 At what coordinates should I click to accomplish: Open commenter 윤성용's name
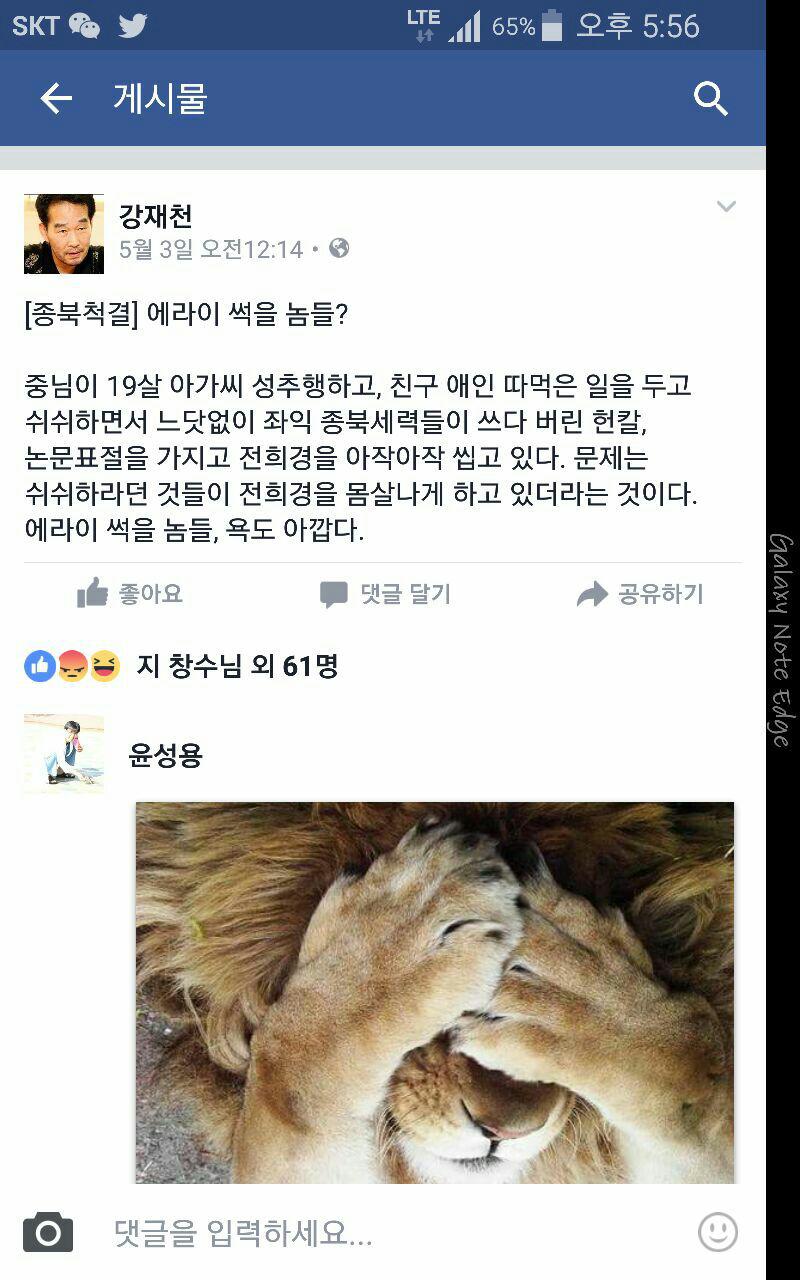(165, 755)
